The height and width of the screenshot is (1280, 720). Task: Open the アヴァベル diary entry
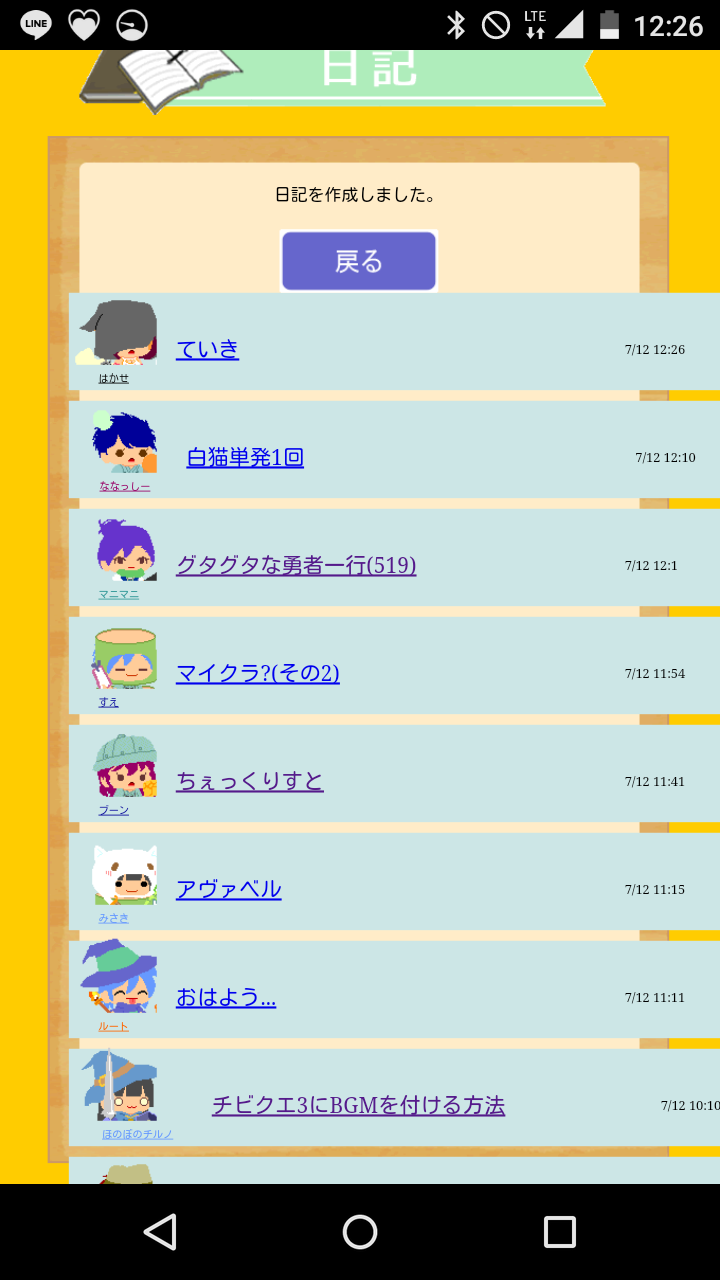coord(229,889)
